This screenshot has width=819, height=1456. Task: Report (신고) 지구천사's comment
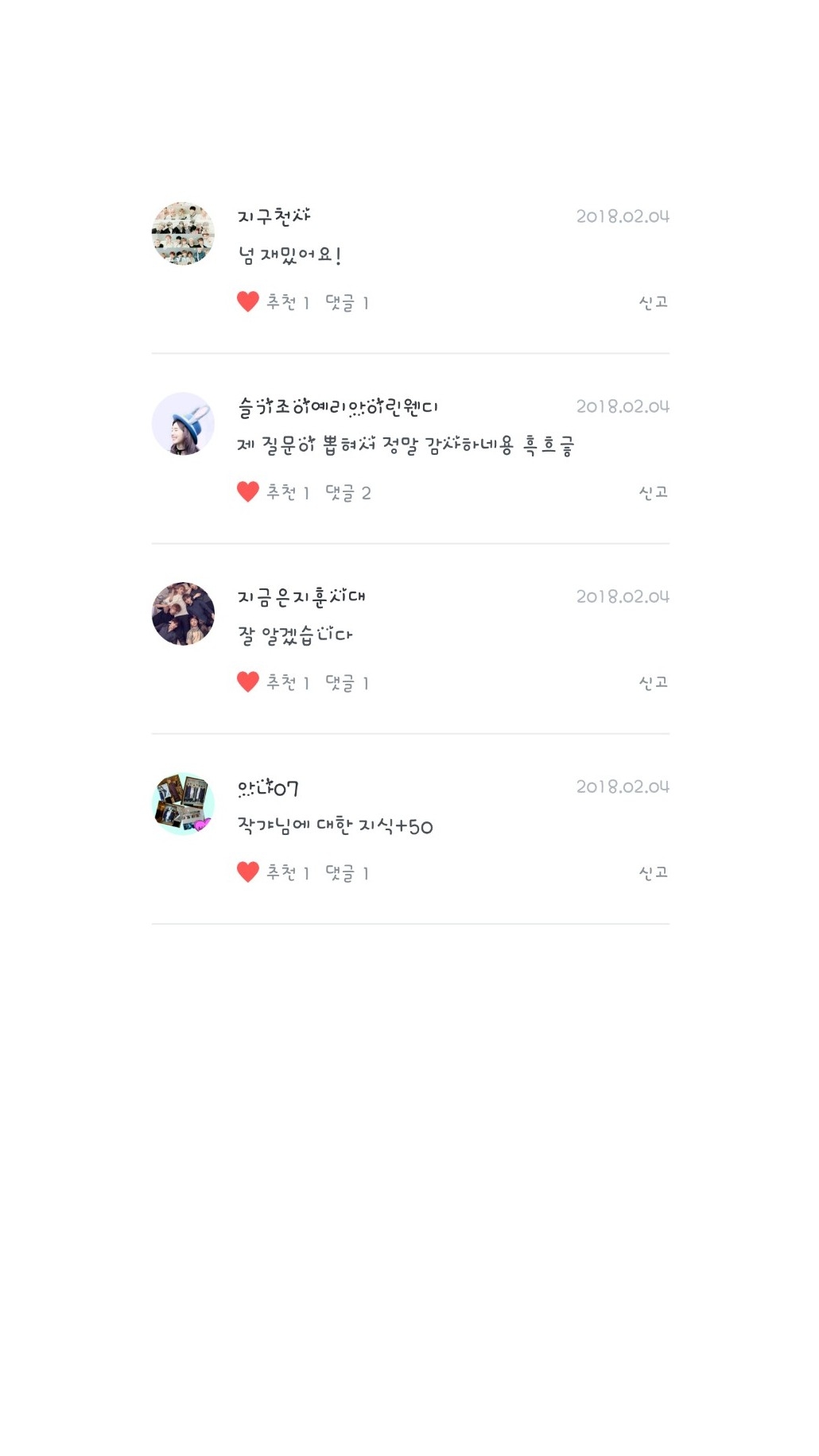pos(653,302)
